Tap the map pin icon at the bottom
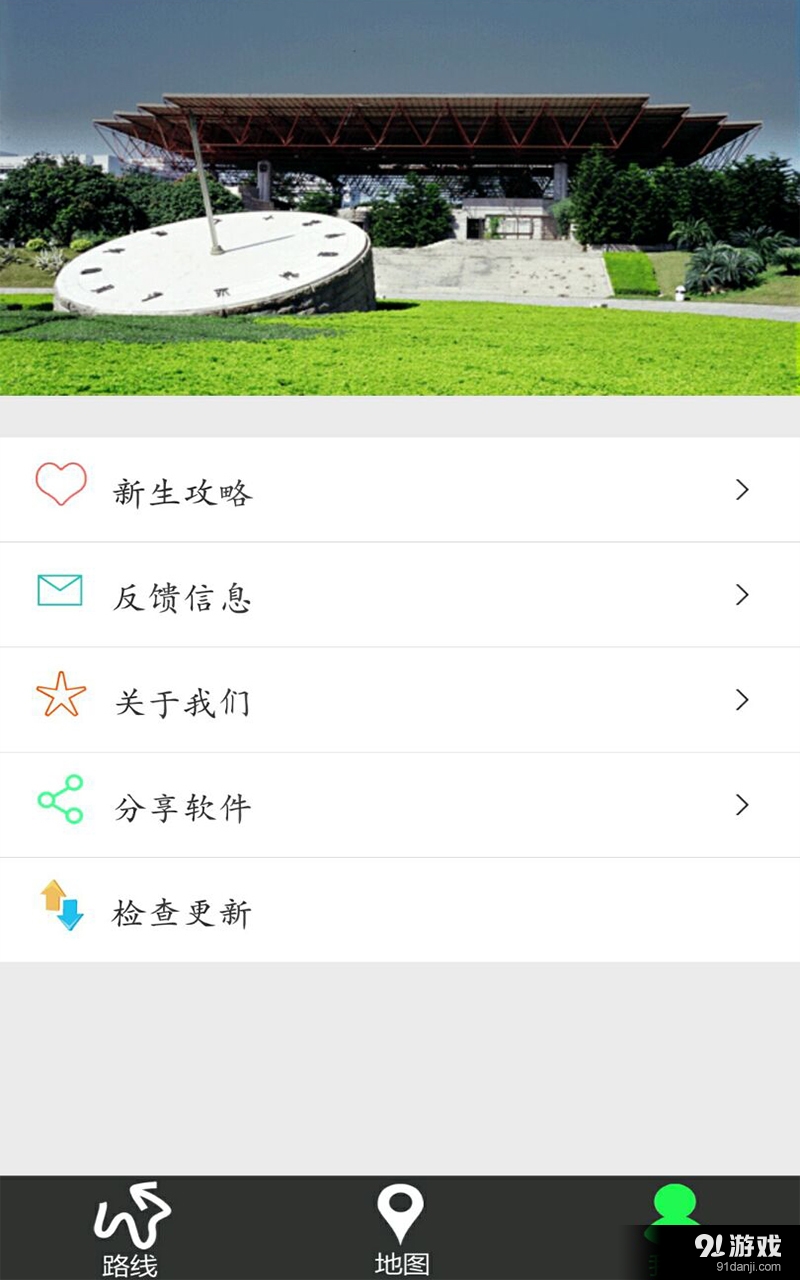This screenshot has width=800, height=1280. [400, 1213]
